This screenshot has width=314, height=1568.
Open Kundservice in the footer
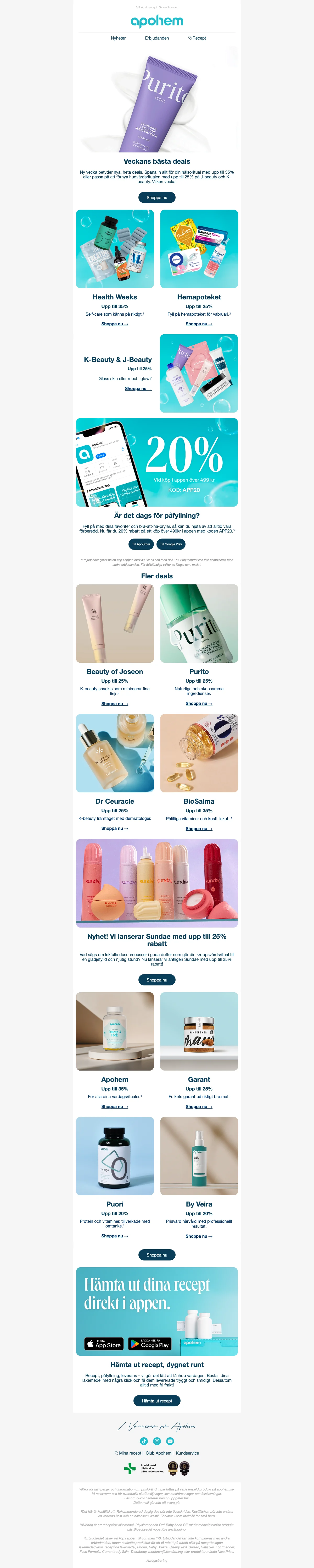(187, 1453)
